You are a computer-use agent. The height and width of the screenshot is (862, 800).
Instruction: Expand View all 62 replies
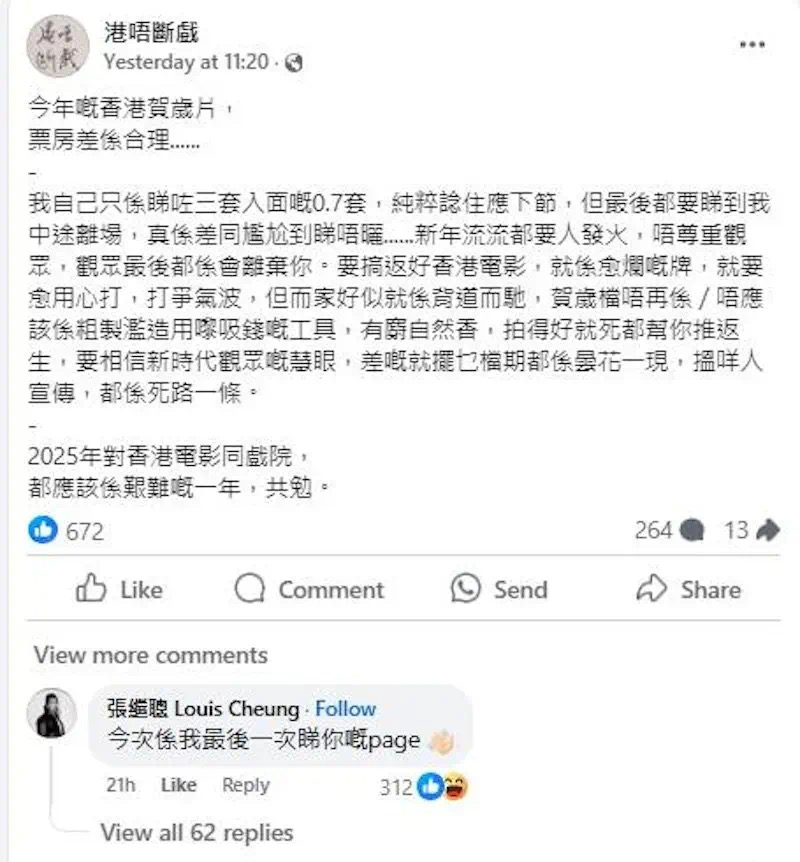point(196,832)
